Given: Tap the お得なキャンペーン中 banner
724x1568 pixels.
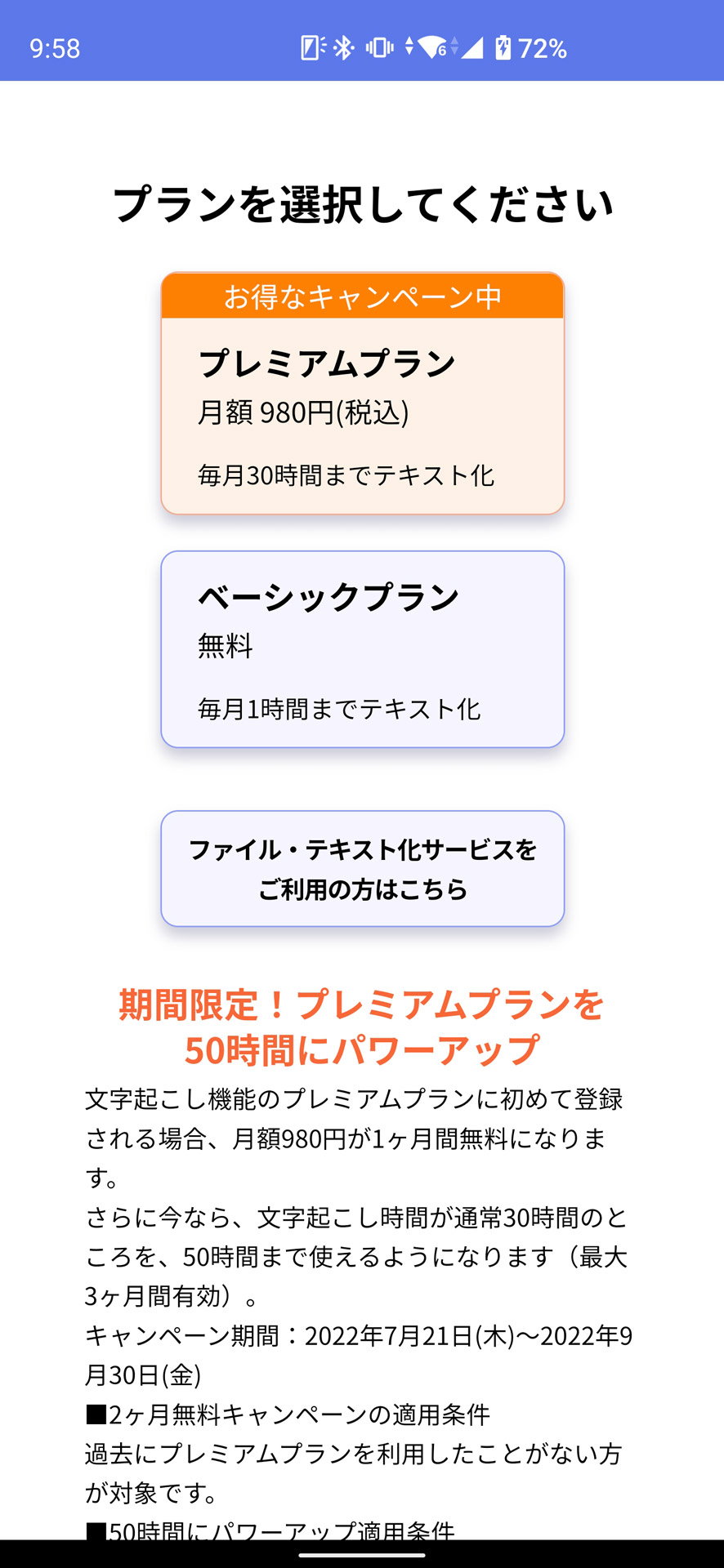Looking at the screenshot, I should point(362,297).
